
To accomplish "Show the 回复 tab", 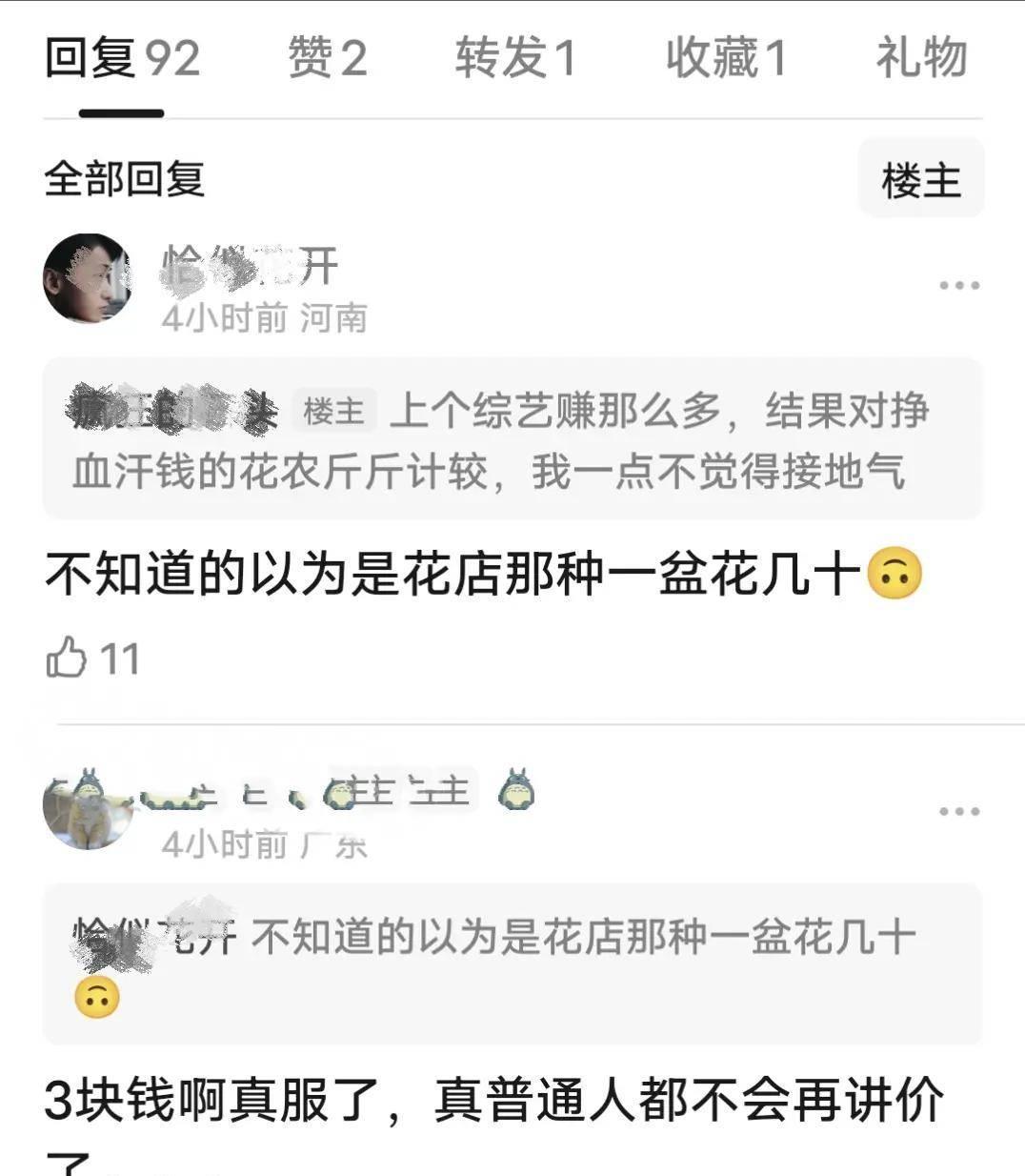I will click(x=122, y=58).
